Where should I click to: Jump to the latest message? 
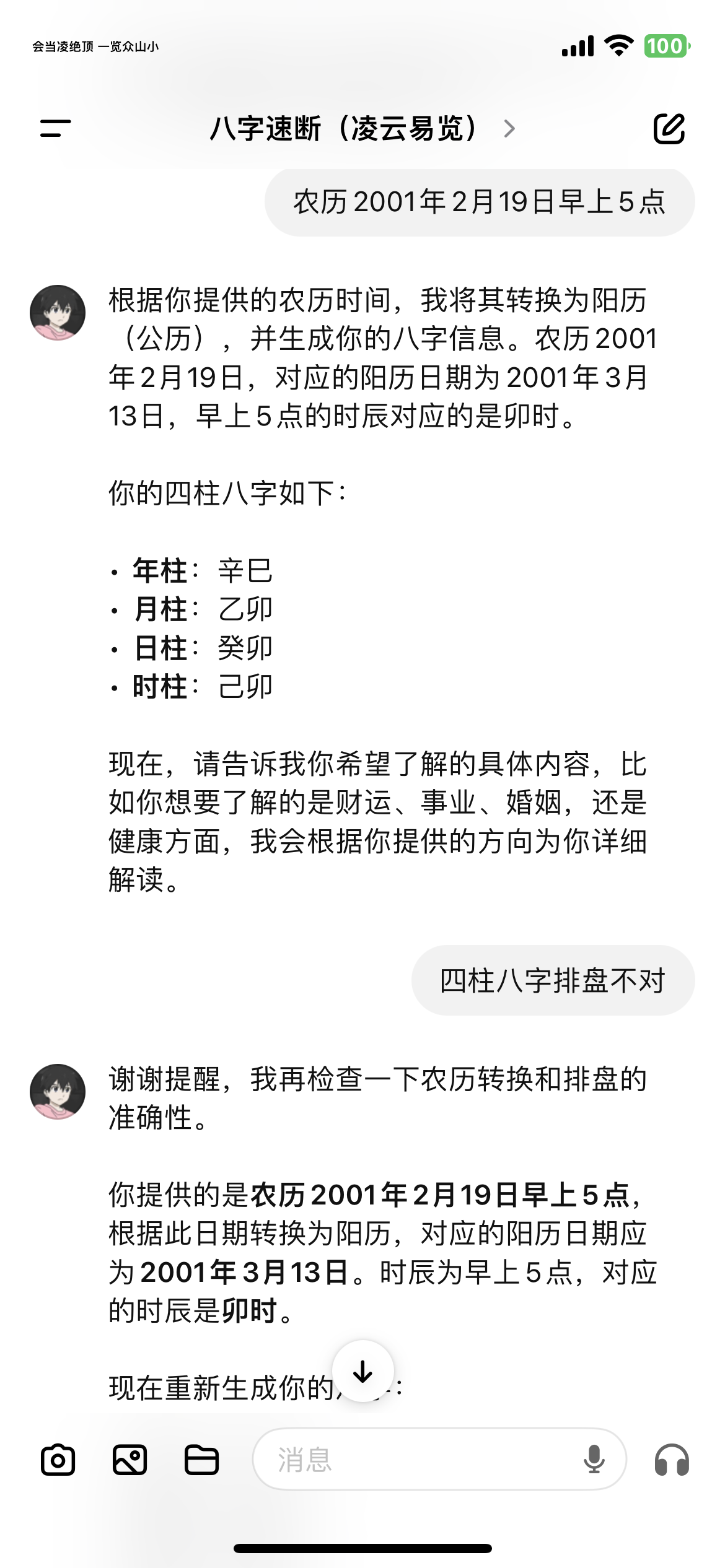coord(362,1372)
